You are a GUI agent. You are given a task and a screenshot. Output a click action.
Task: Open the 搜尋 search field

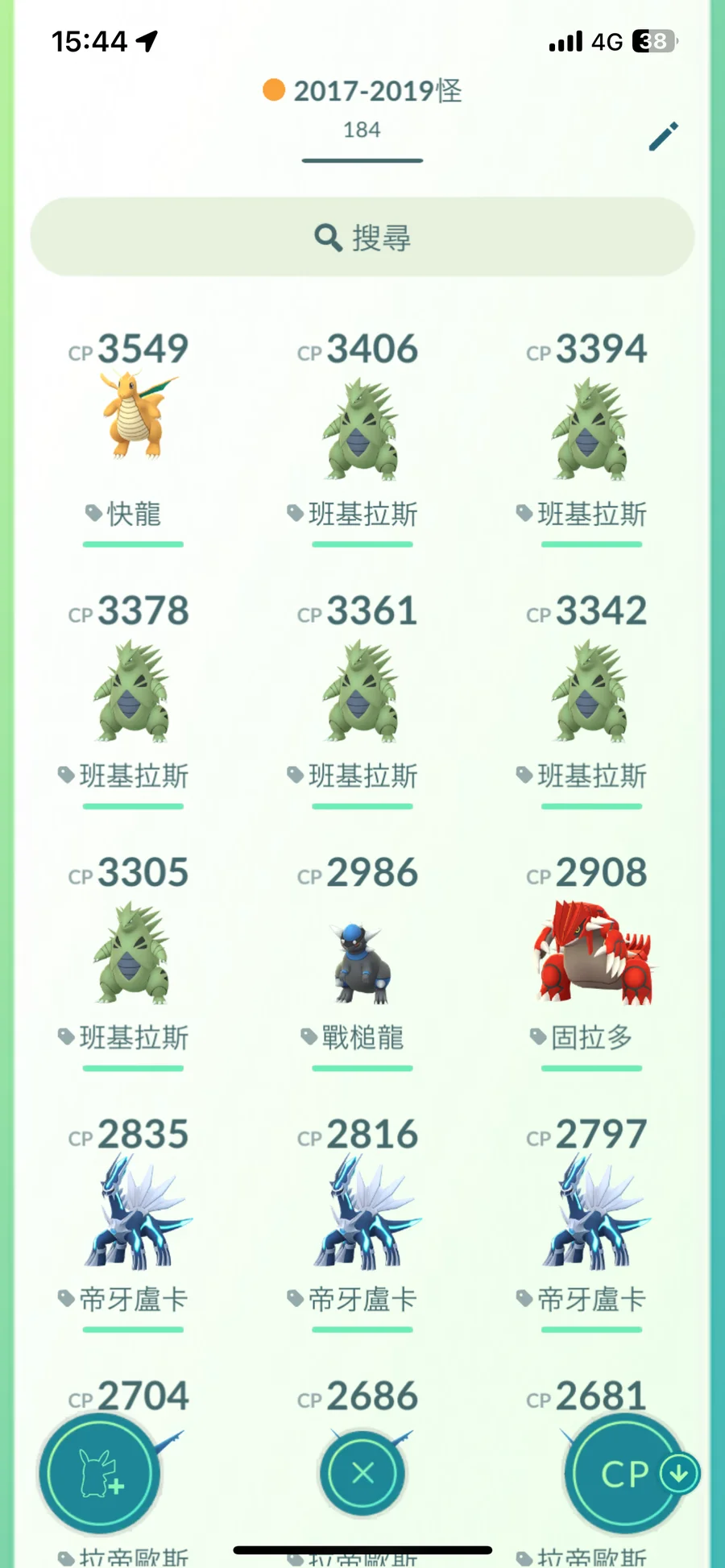click(362, 238)
